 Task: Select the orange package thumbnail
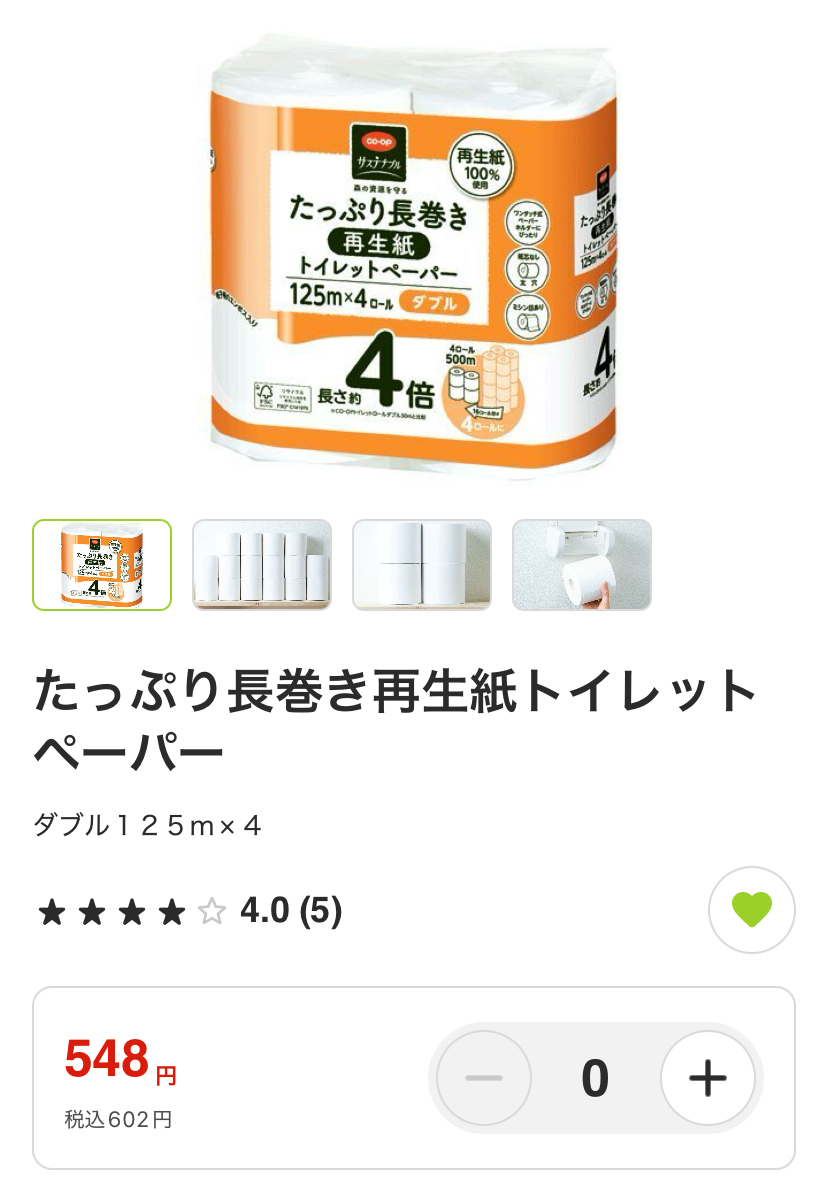[102, 565]
